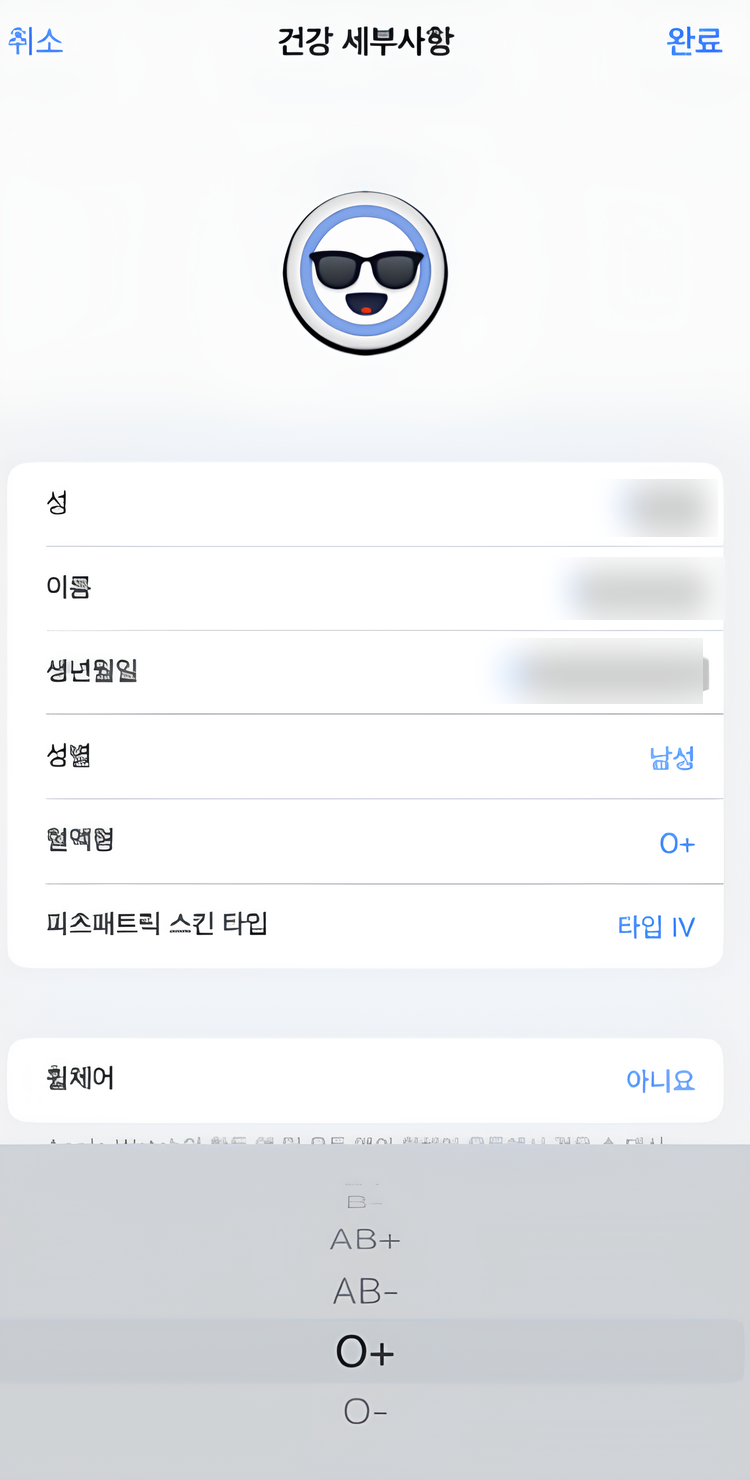Screen dimensions: 750x1480
Task: Change the sex value 남성
Action: [x=672, y=757]
